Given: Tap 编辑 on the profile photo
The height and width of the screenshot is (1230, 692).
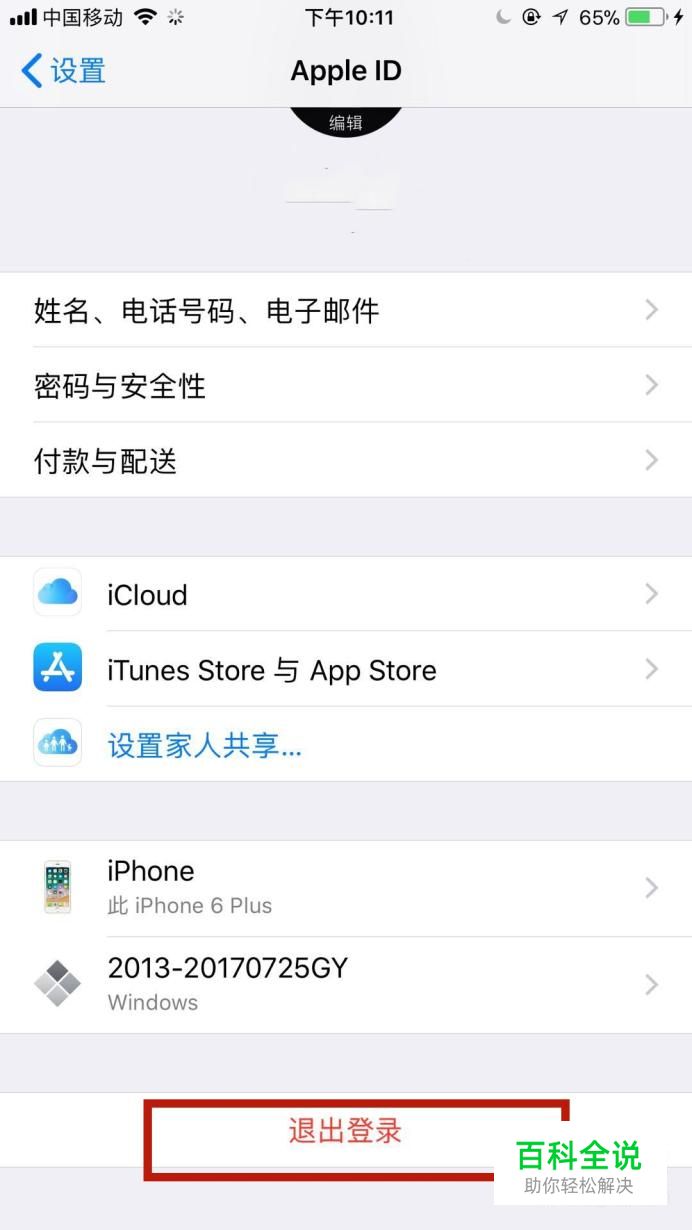Looking at the screenshot, I should pyautogui.click(x=346, y=123).
